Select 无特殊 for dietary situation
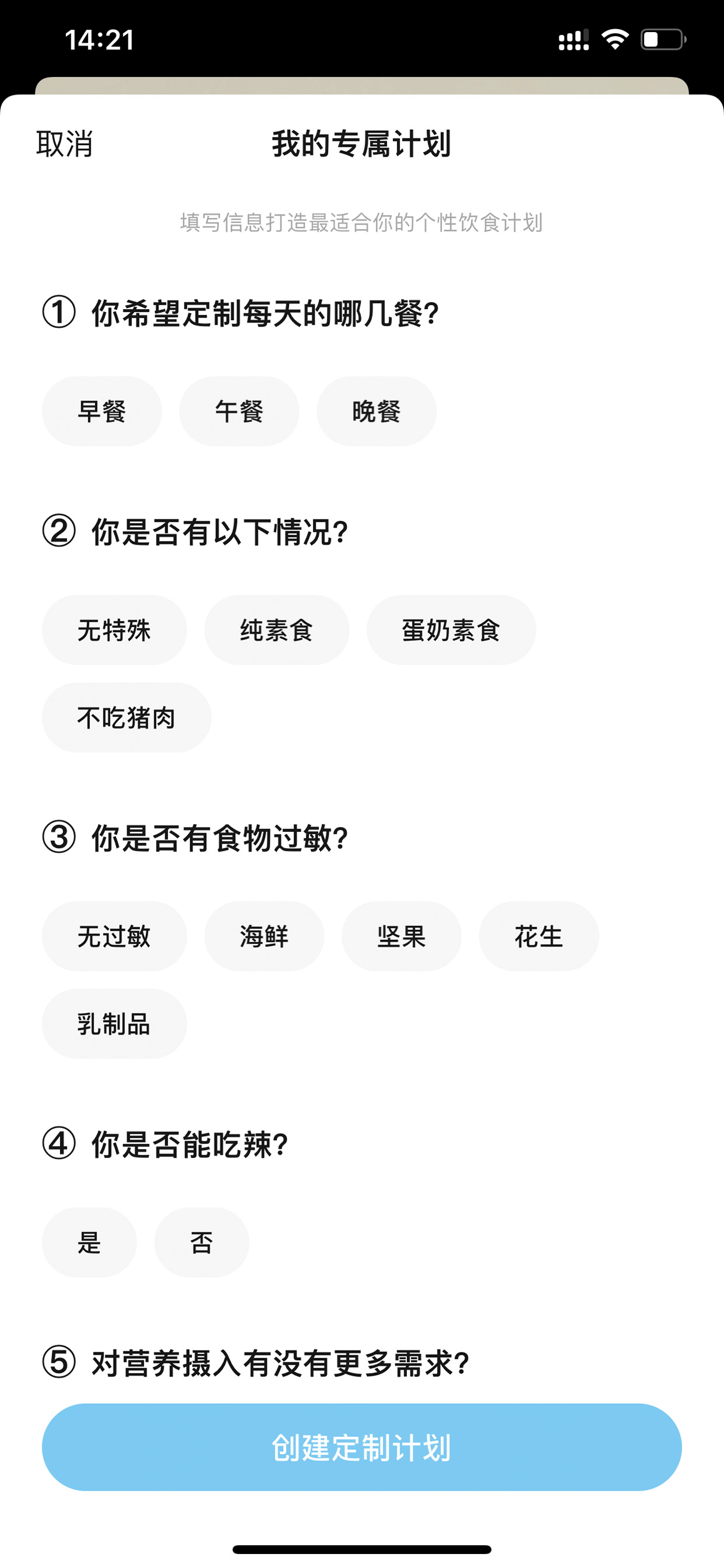Screen dimensions: 724x1568 [114, 630]
